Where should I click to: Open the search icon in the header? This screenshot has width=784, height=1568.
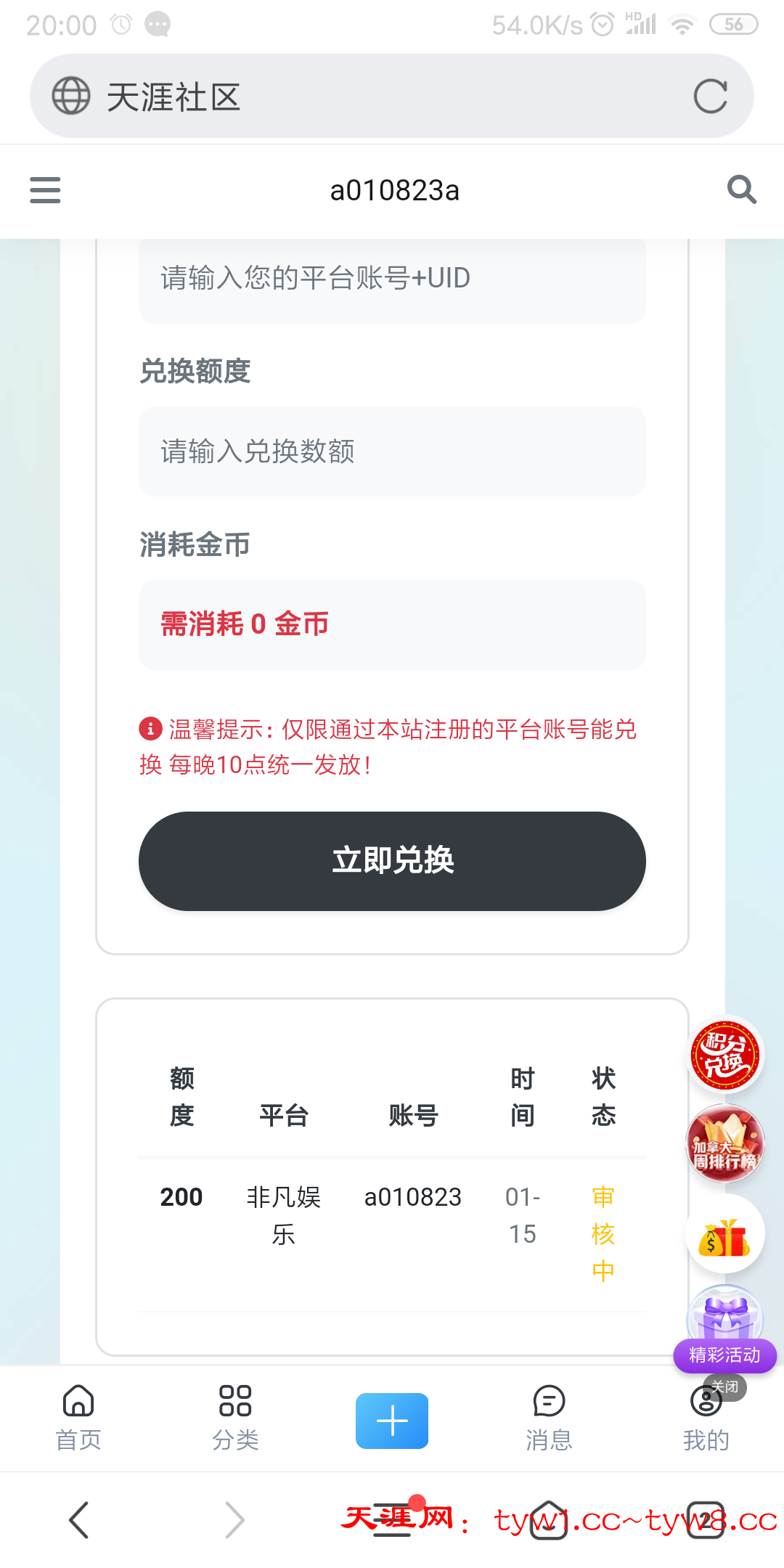click(741, 190)
